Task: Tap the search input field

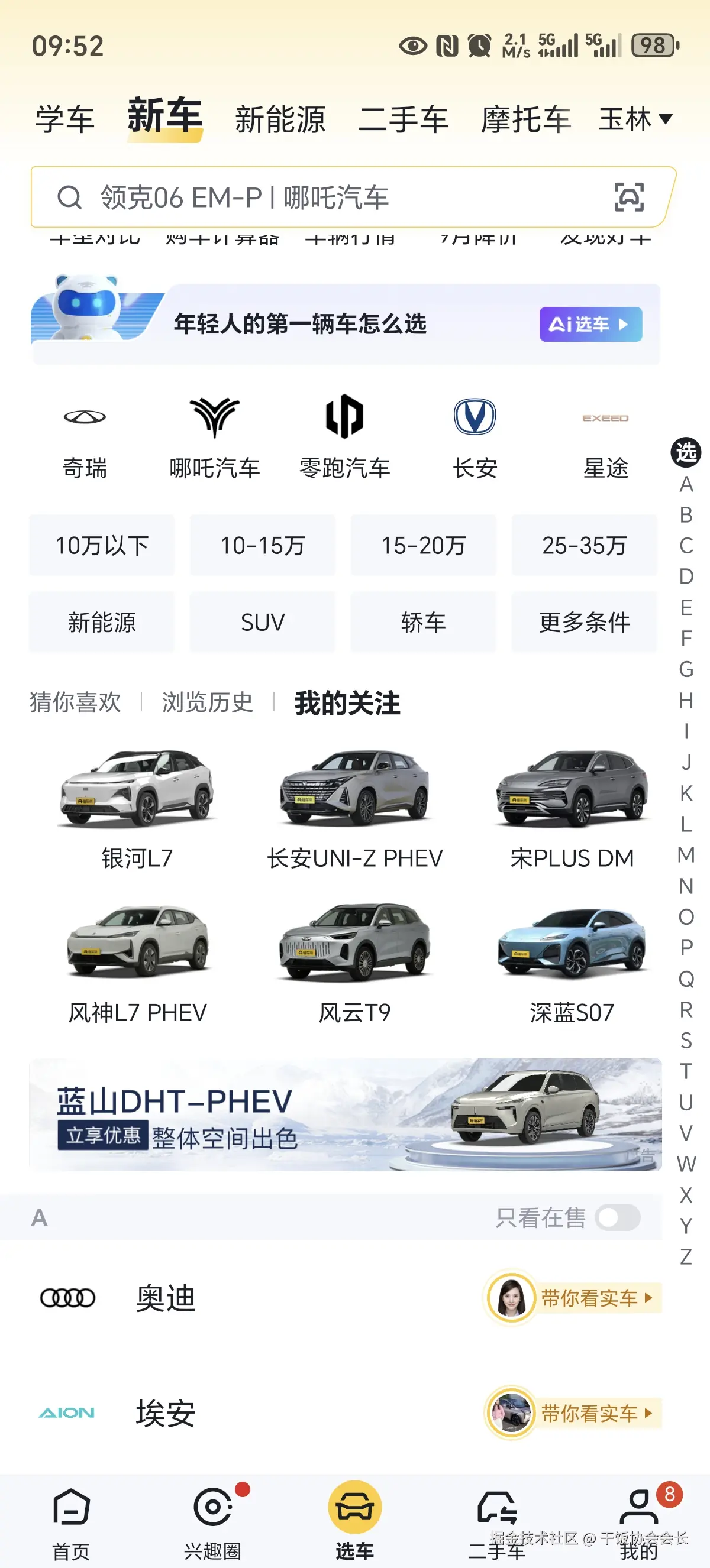Action: point(274,197)
